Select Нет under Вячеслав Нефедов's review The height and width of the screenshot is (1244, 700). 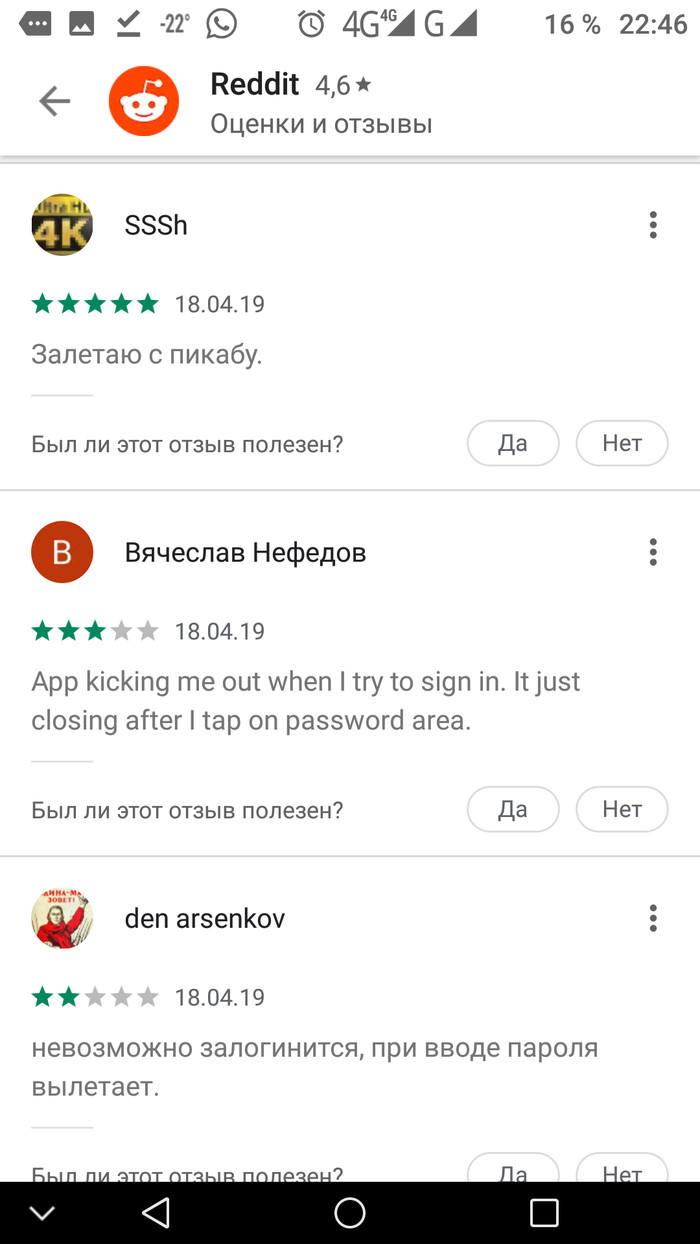(x=621, y=809)
